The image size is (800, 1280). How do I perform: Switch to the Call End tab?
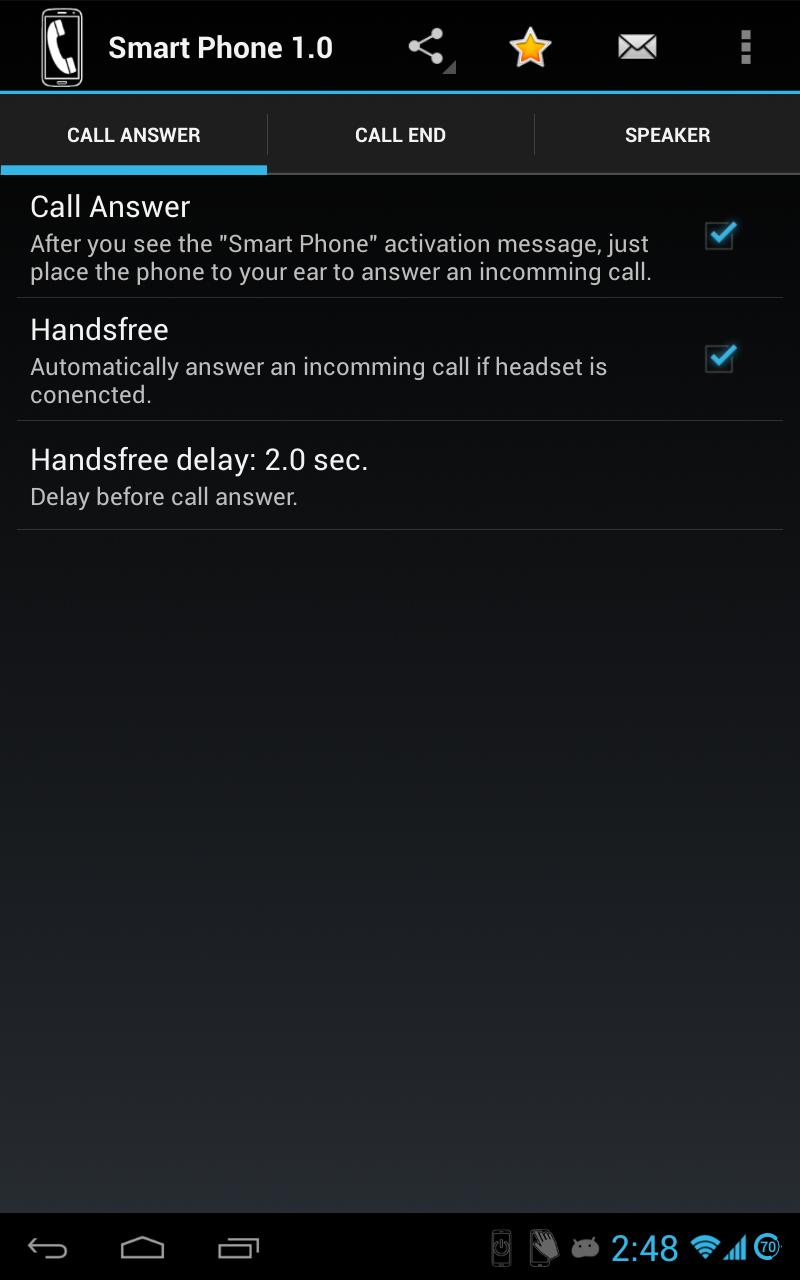(x=400, y=135)
